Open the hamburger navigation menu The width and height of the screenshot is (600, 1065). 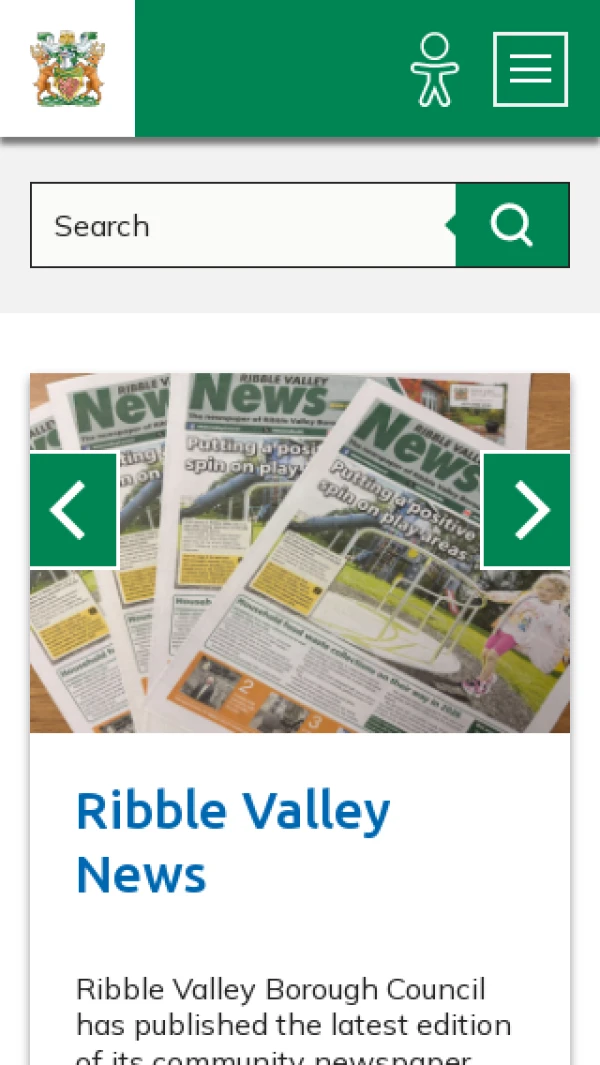click(530, 69)
